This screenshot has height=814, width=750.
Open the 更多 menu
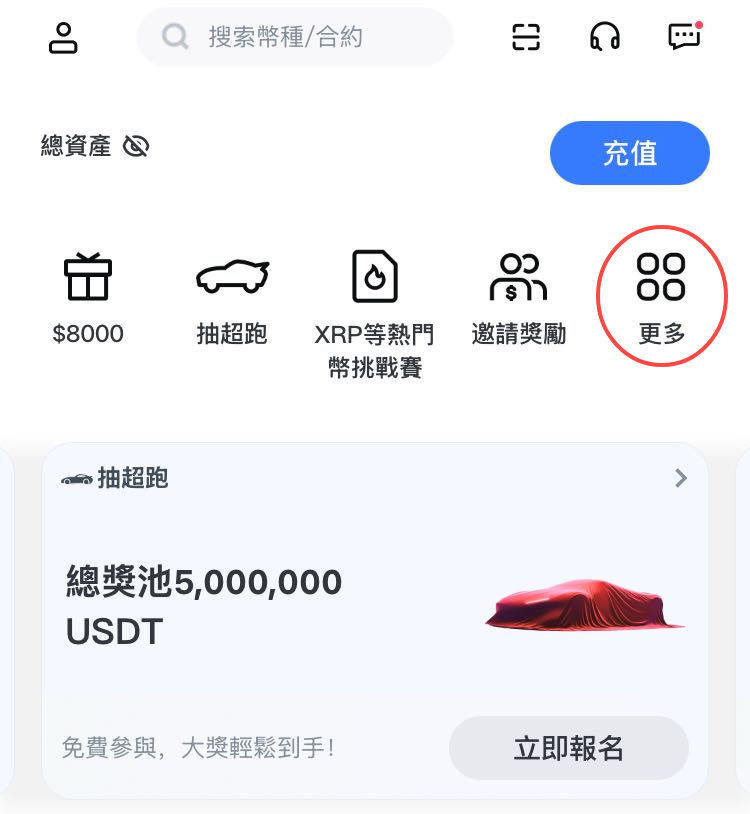click(661, 297)
